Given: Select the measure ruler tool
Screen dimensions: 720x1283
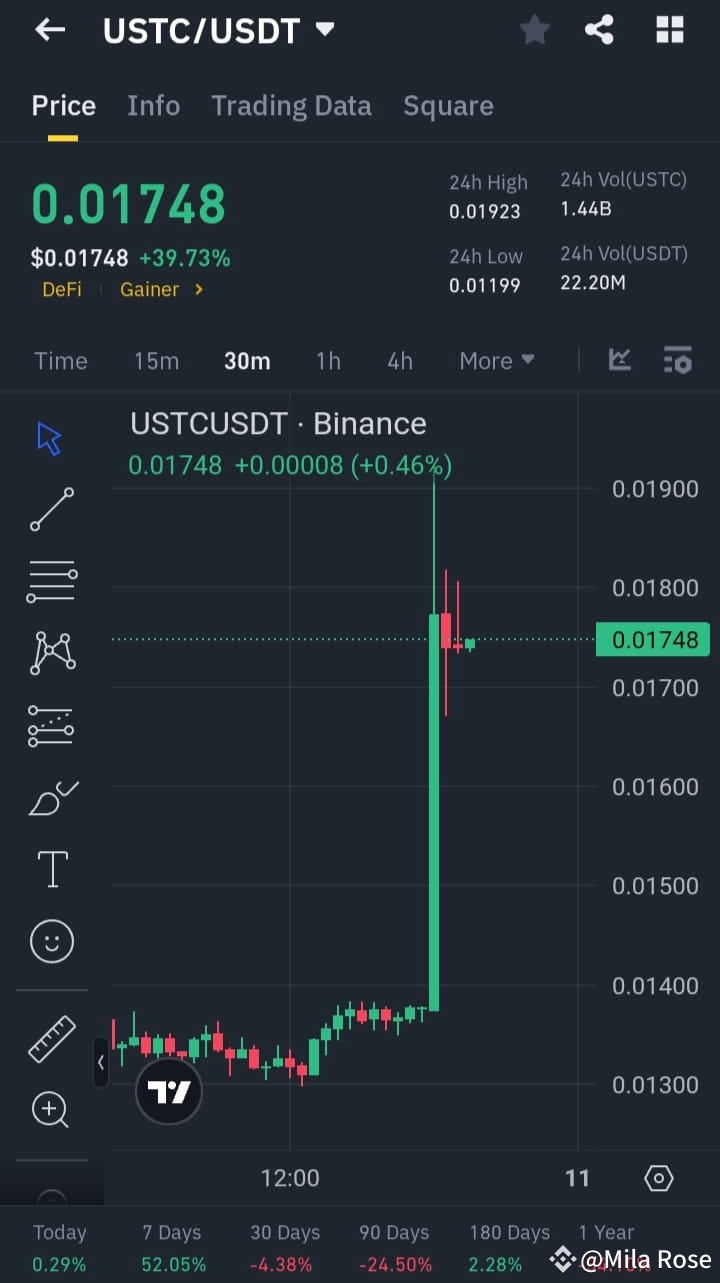Looking at the screenshot, I should pos(51,1039).
